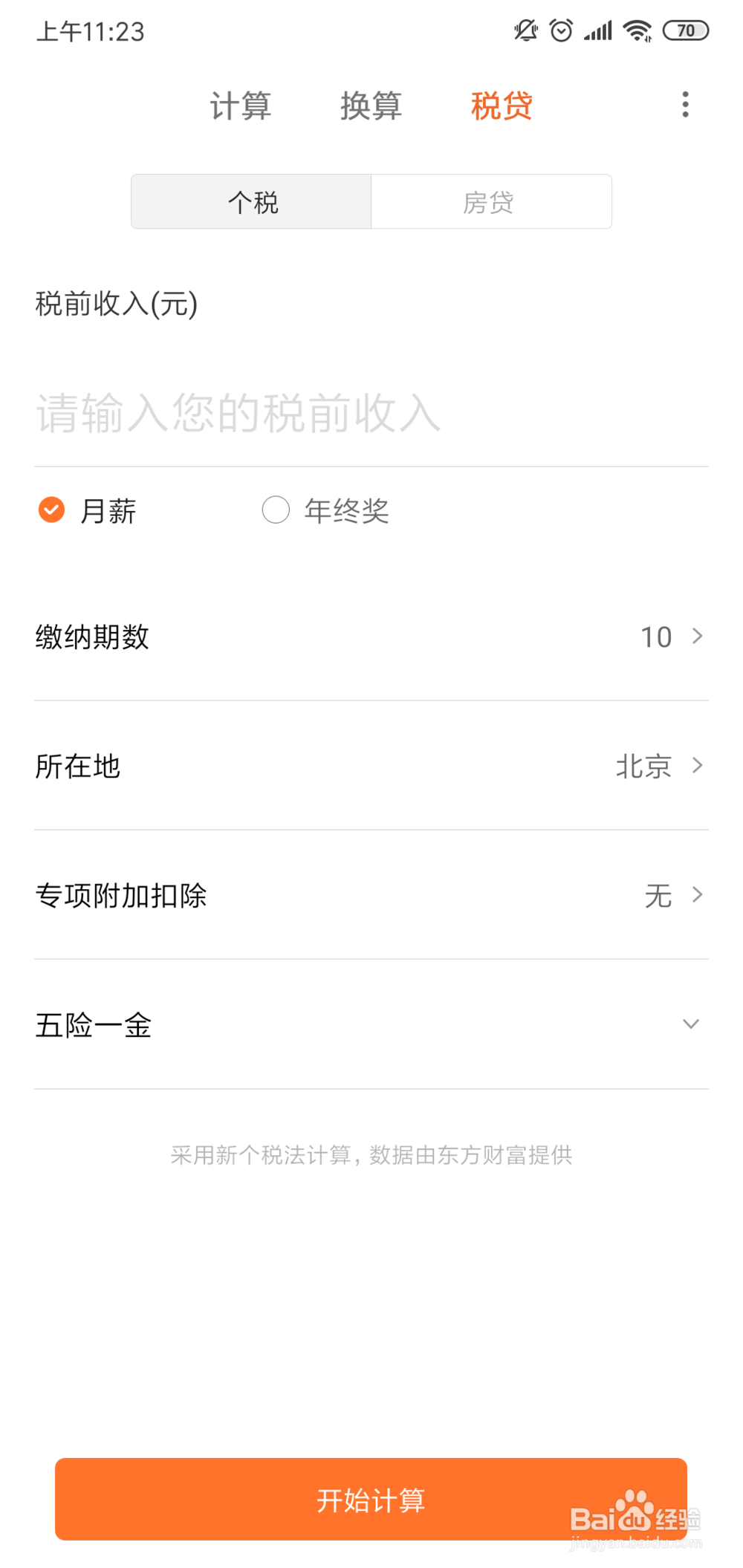Click the mute notification status icon
The width and height of the screenshot is (743, 1568).
tap(525, 30)
